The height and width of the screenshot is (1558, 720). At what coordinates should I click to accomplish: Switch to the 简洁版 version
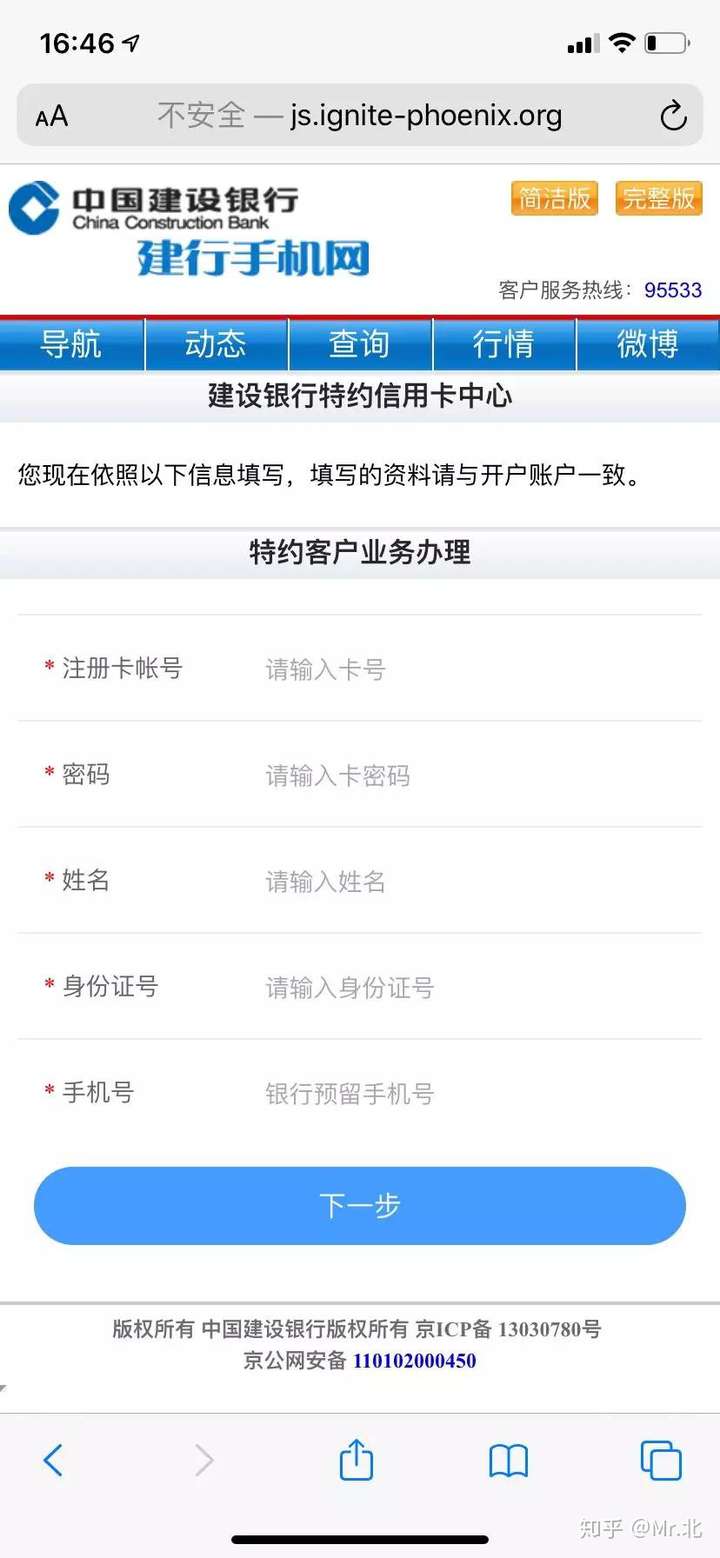[554, 198]
